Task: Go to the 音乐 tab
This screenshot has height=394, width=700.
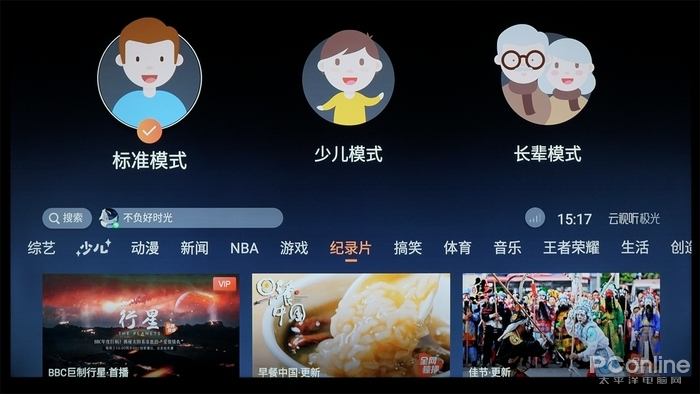Action: (507, 248)
